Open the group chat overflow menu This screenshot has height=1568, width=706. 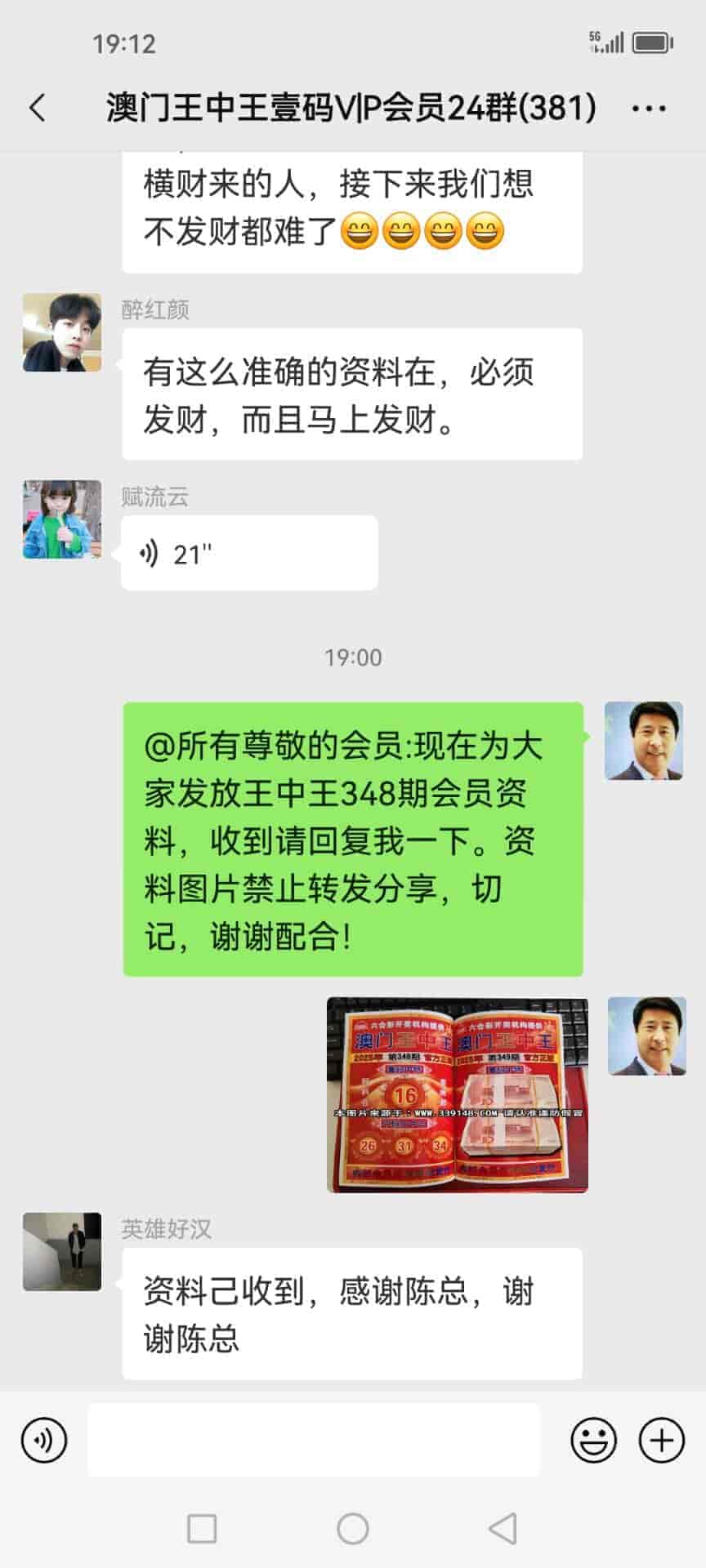(649, 109)
